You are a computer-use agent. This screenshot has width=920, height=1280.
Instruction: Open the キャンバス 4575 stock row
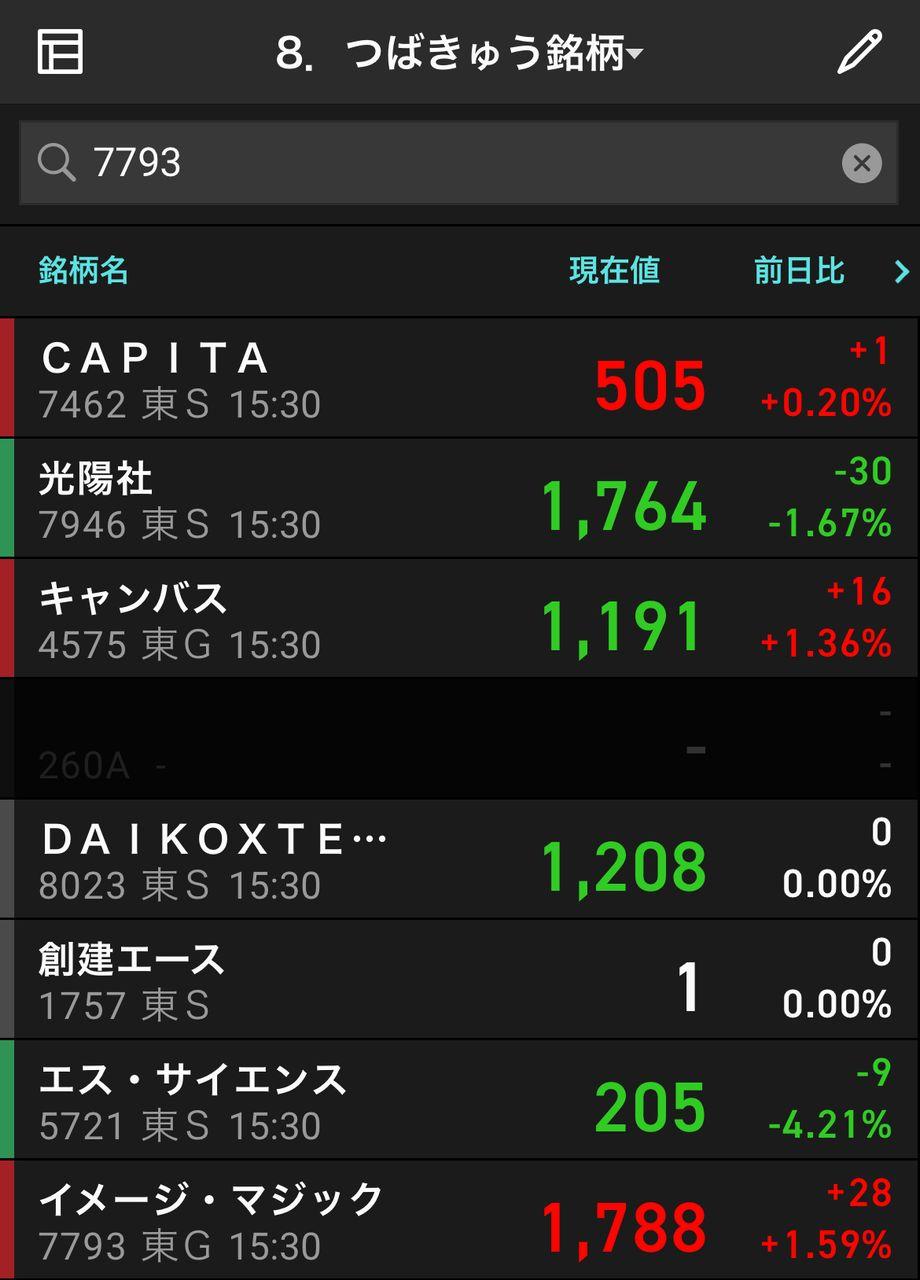(x=460, y=619)
